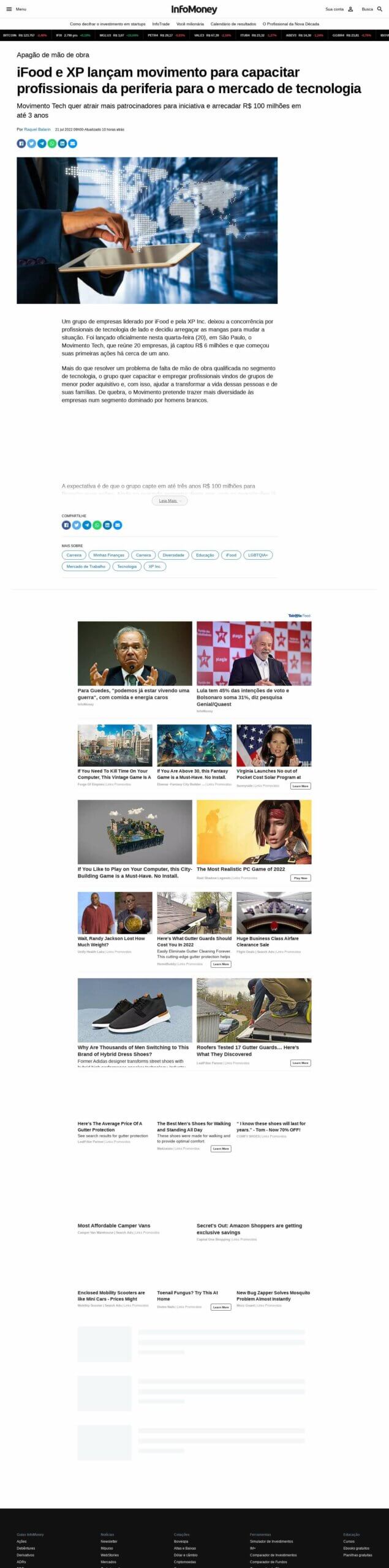This screenshot has width=389, height=1568.
Task: Read the Guedes article about guerra
Action: click(134, 693)
